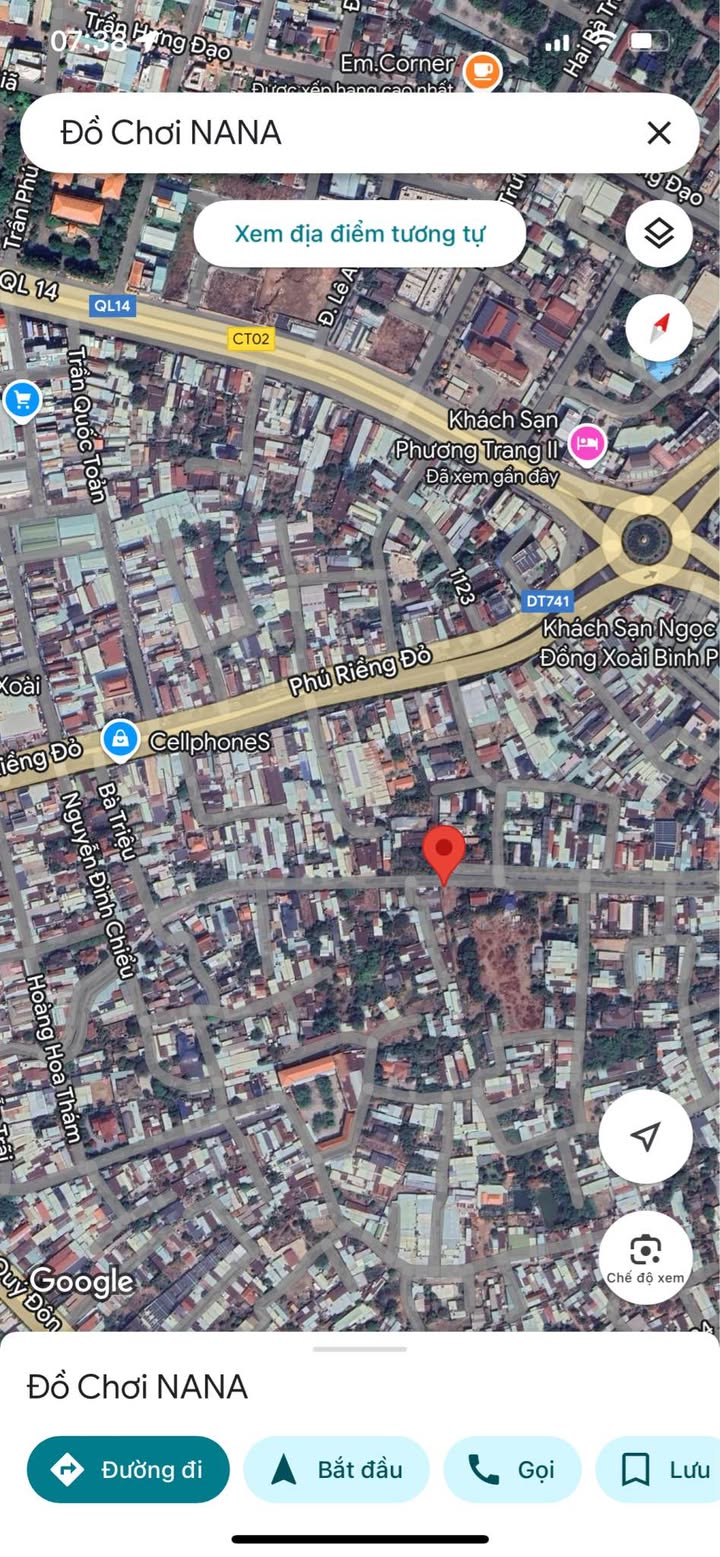Reset map orientation with the compass
The height and width of the screenshot is (1557, 720).
coord(659,327)
